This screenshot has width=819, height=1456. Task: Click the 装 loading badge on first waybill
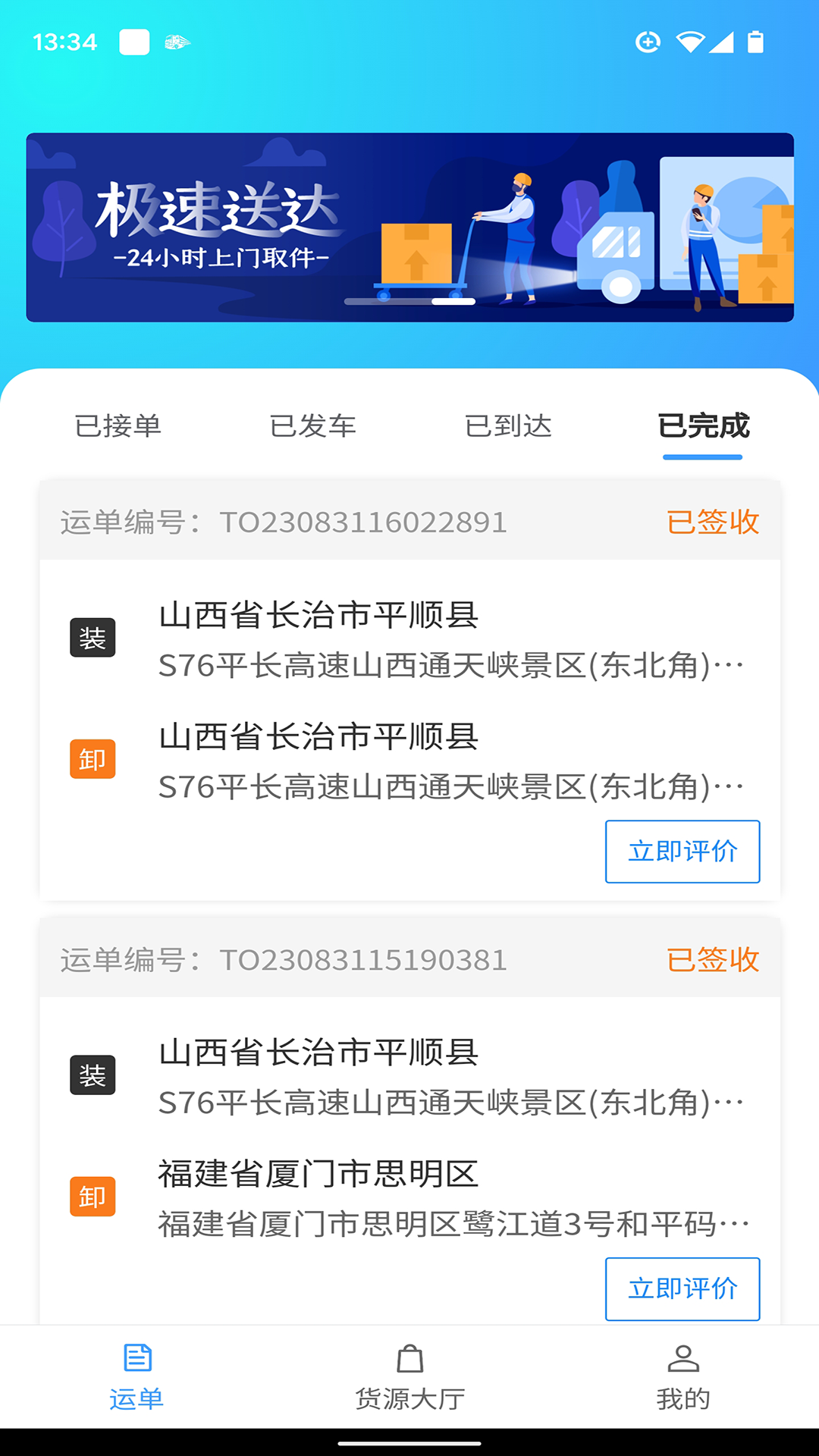click(x=93, y=639)
